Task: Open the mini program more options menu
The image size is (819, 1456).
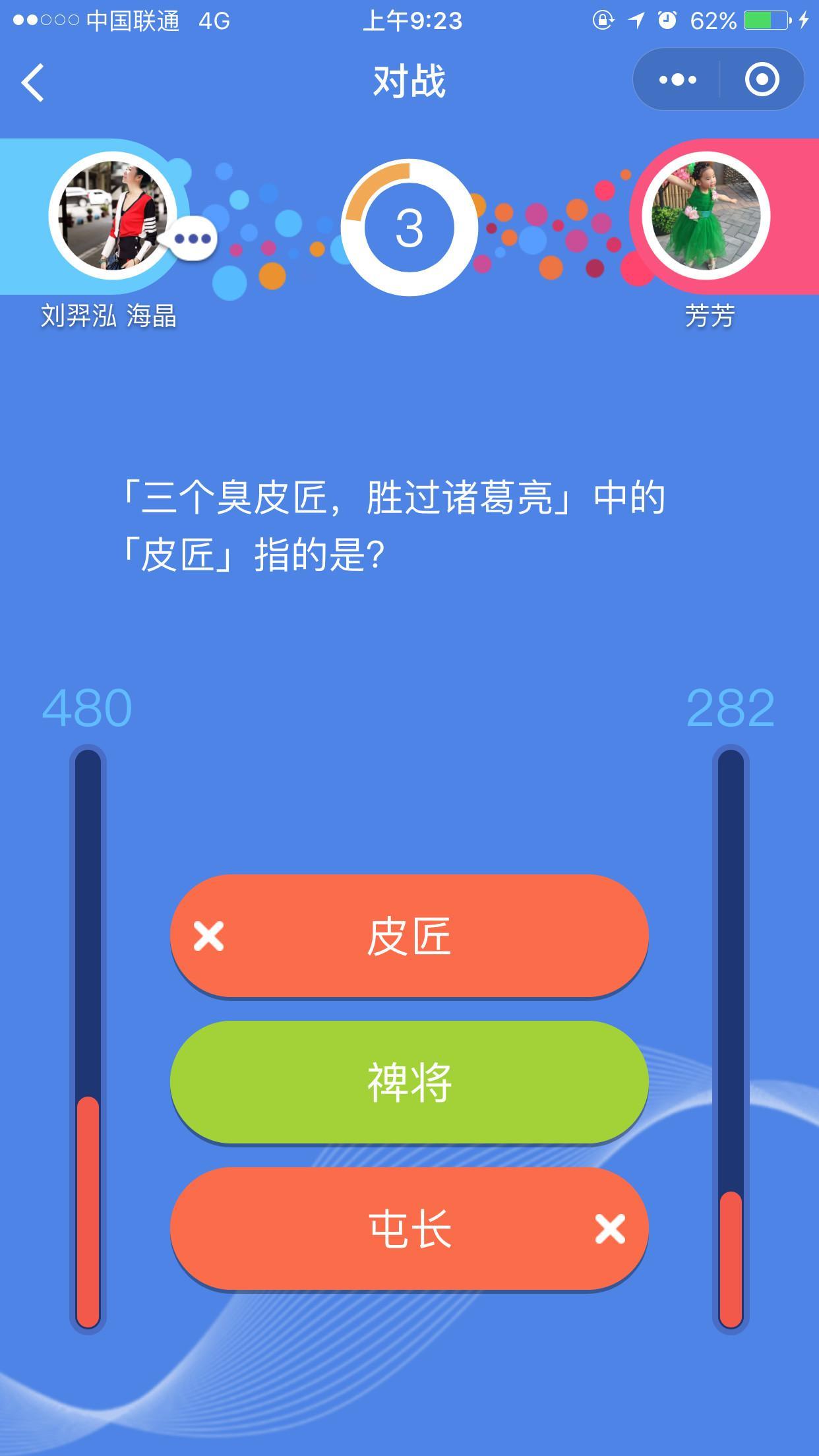Action: pos(677,80)
